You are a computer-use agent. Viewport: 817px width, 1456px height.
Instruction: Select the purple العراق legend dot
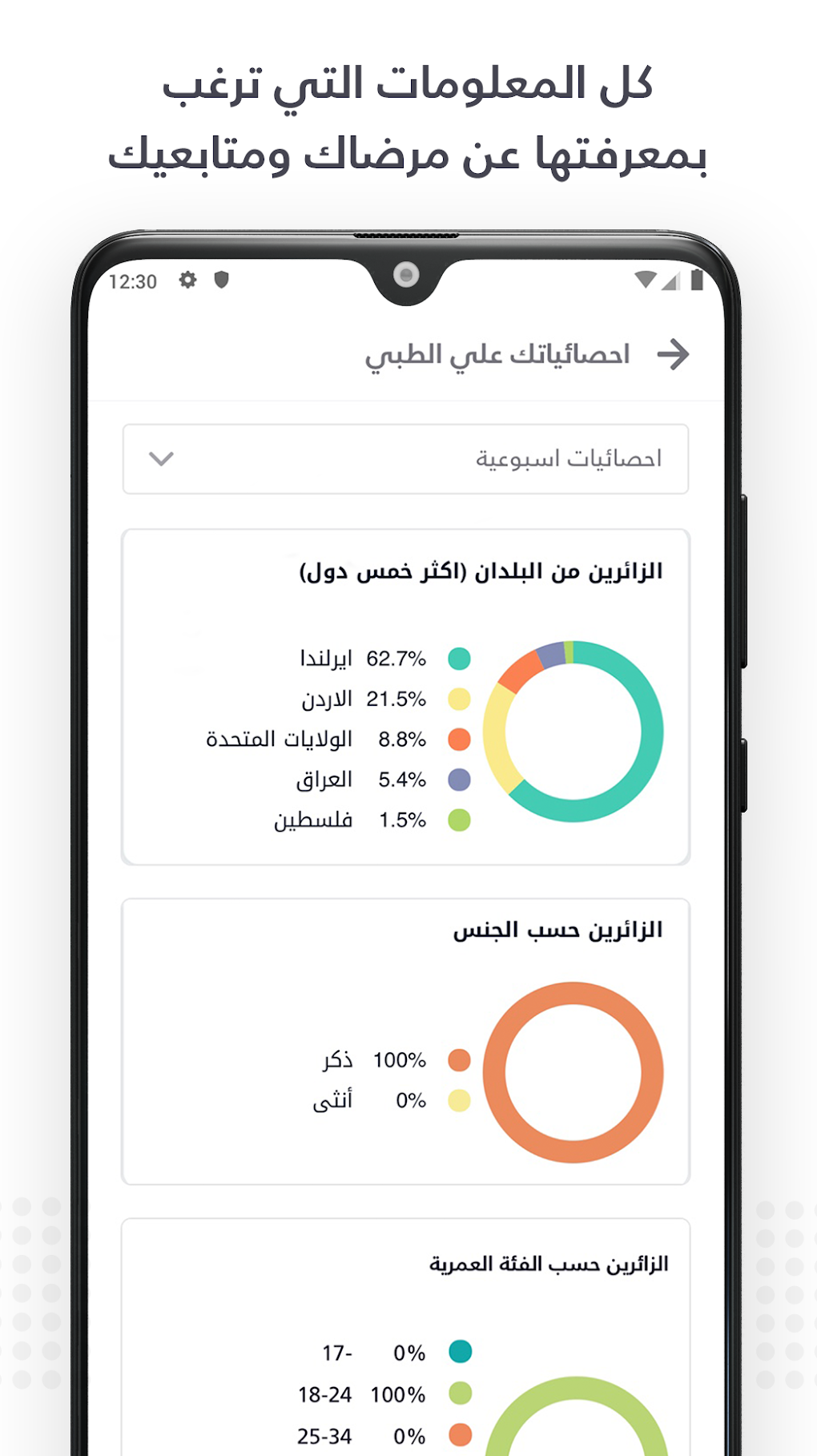coord(458,779)
